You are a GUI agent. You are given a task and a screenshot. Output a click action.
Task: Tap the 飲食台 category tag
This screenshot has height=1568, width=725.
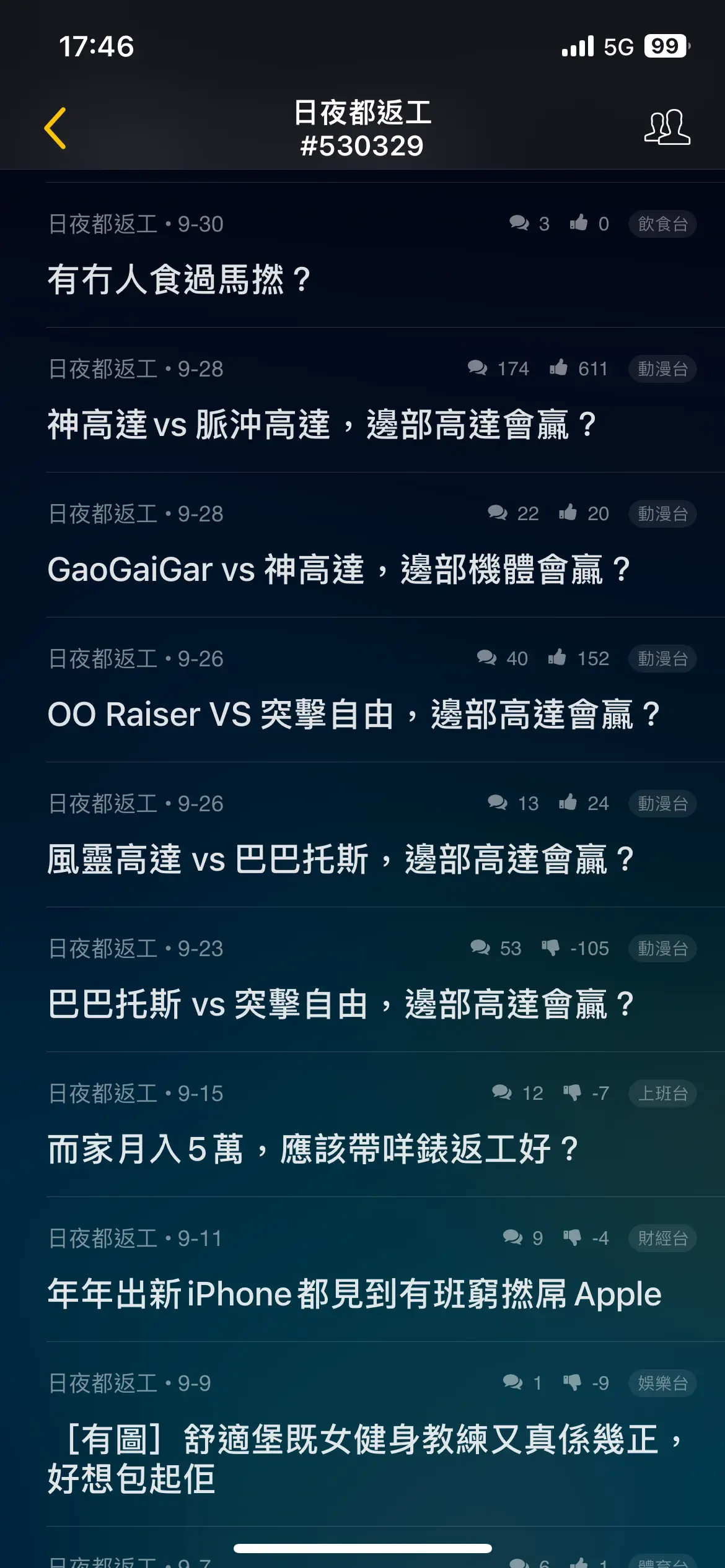(x=662, y=224)
